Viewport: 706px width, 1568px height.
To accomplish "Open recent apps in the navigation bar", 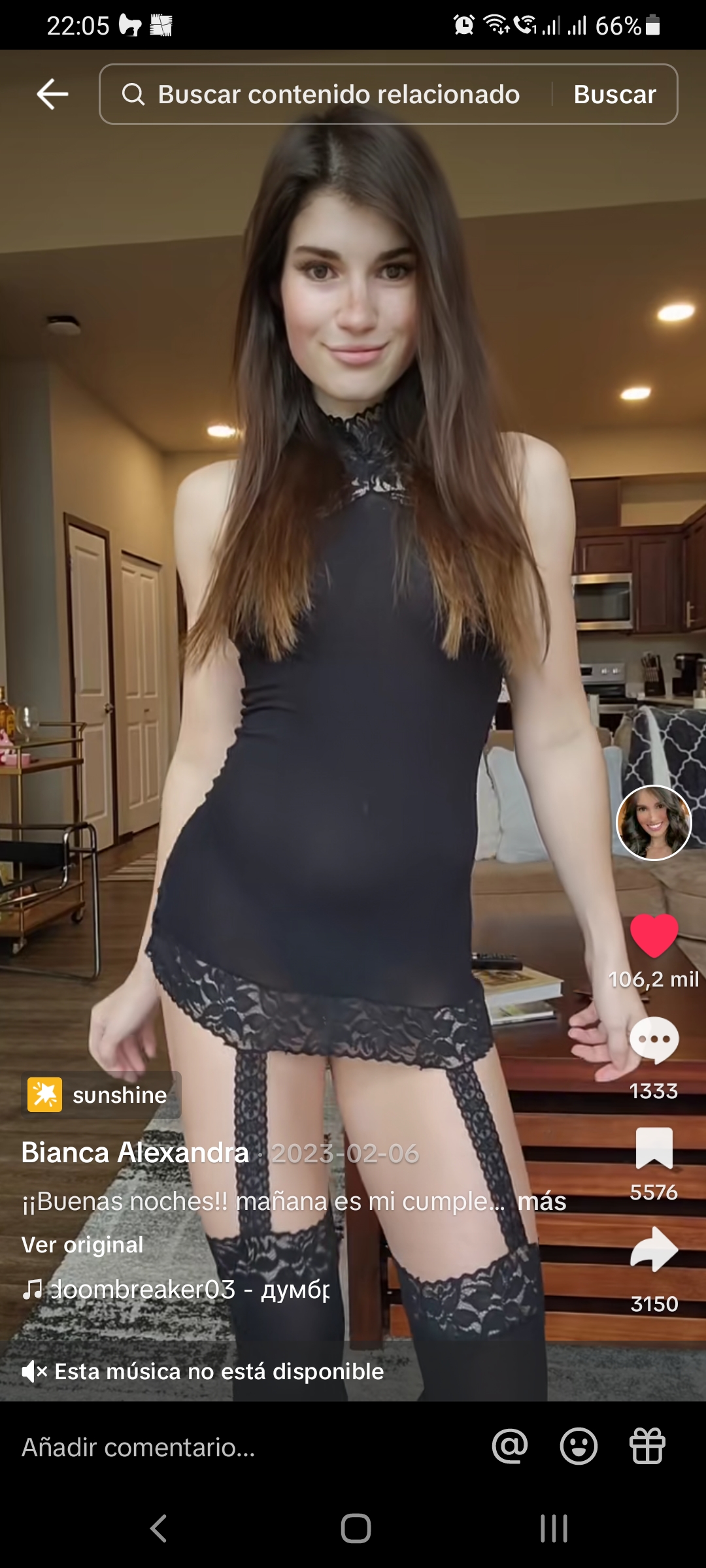I will point(554,1528).
